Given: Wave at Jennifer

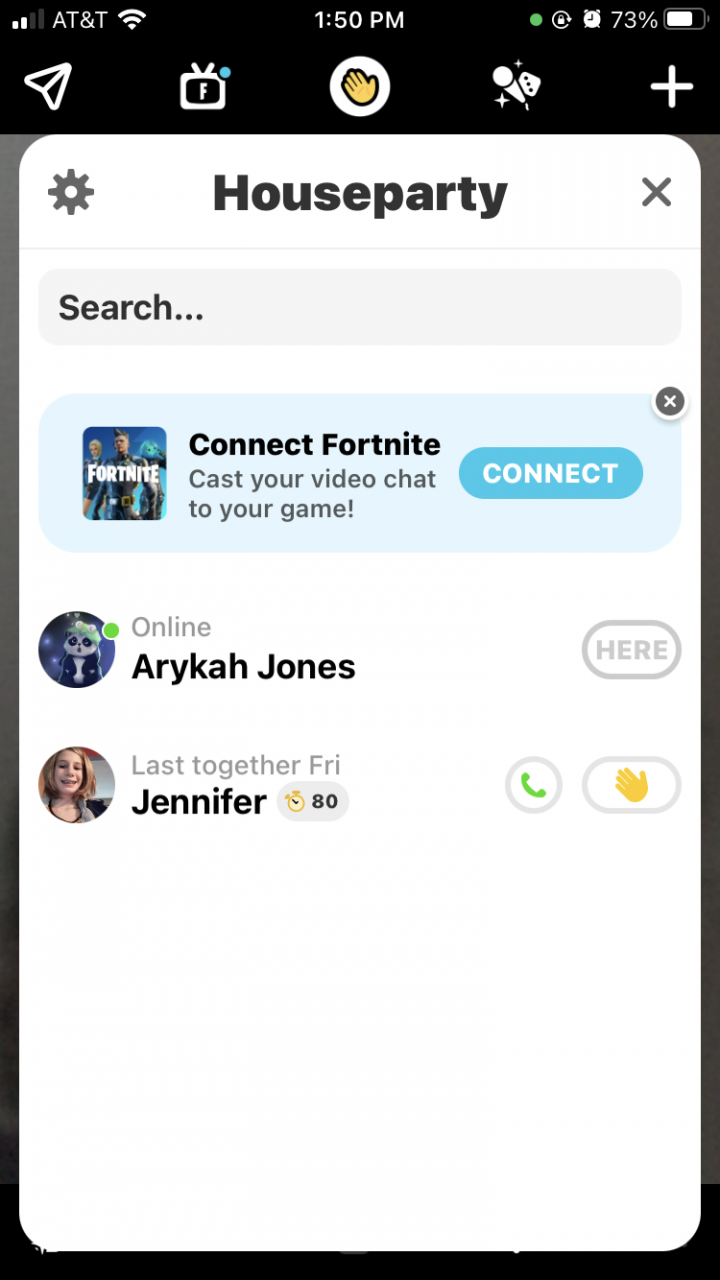Looking at the screenshot, I should tap(631, 786).
